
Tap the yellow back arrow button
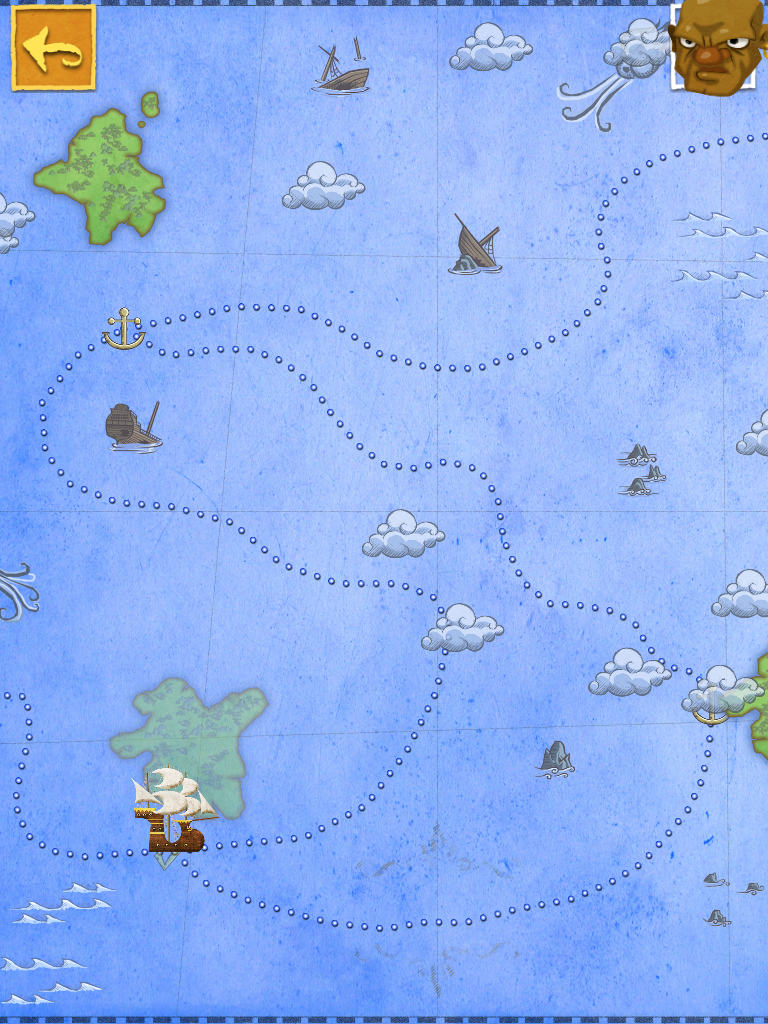tap(53, 47)
